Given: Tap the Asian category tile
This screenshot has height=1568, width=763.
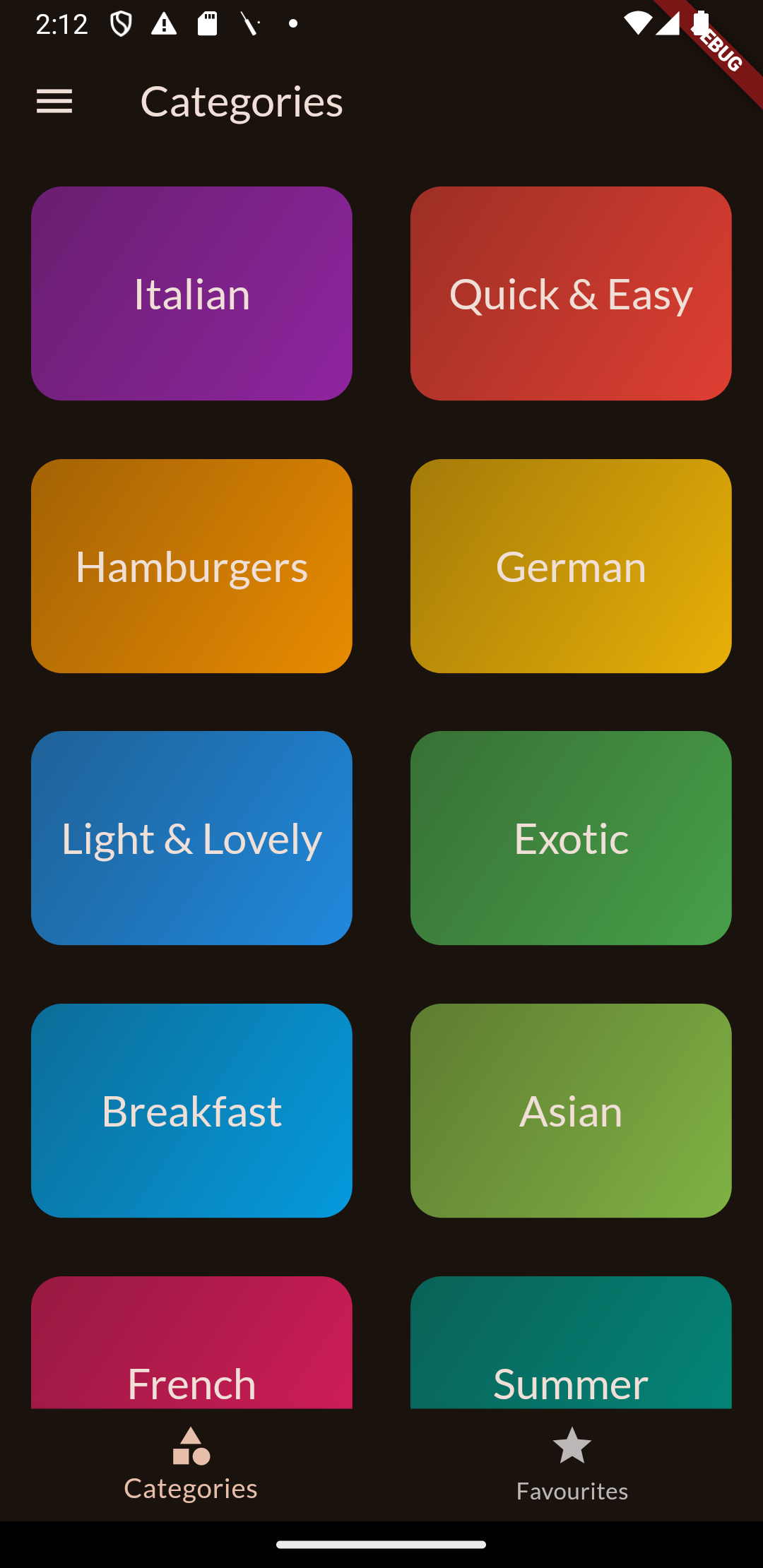Looking at the screenshot, I should click(571, 1110).
